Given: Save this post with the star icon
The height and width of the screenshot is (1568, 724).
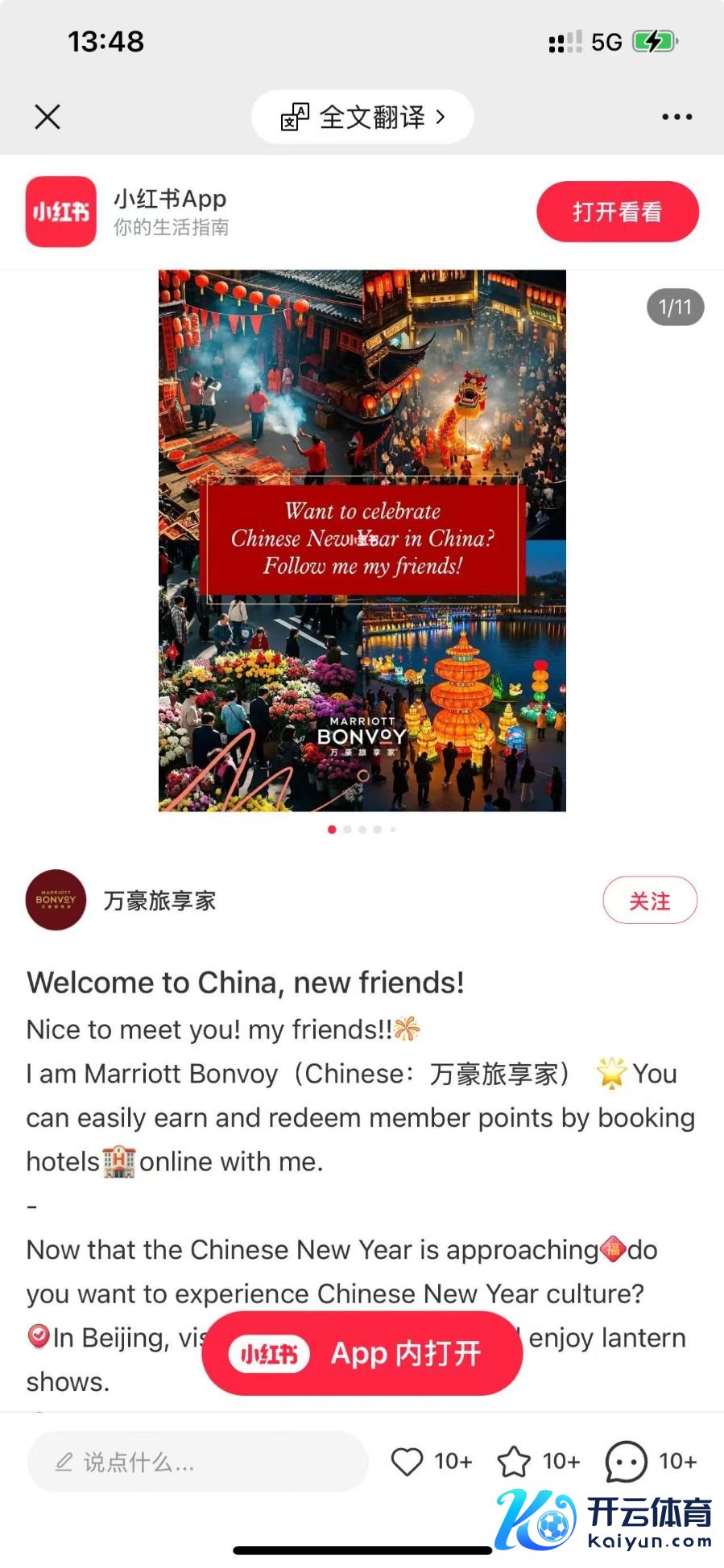Looking at the screenshot, I should (514, 1462).
